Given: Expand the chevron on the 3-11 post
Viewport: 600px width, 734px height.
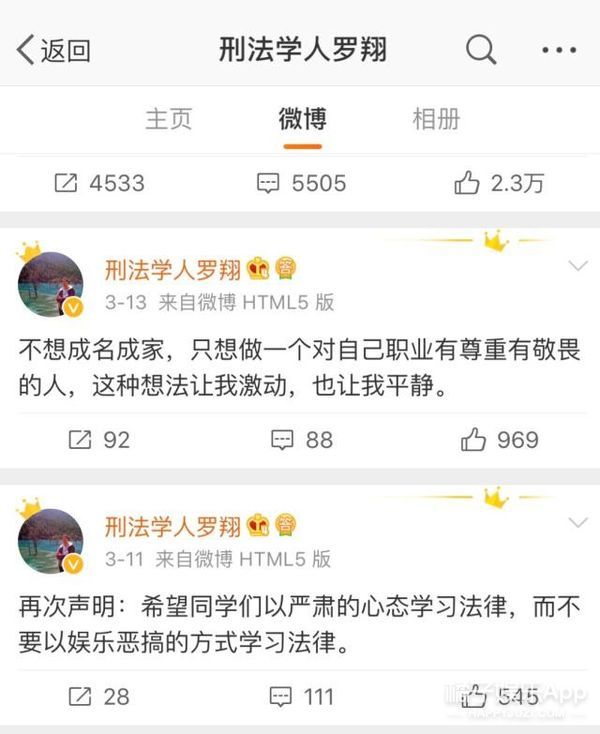Looking at the screenshot, I should pos(577,523).
